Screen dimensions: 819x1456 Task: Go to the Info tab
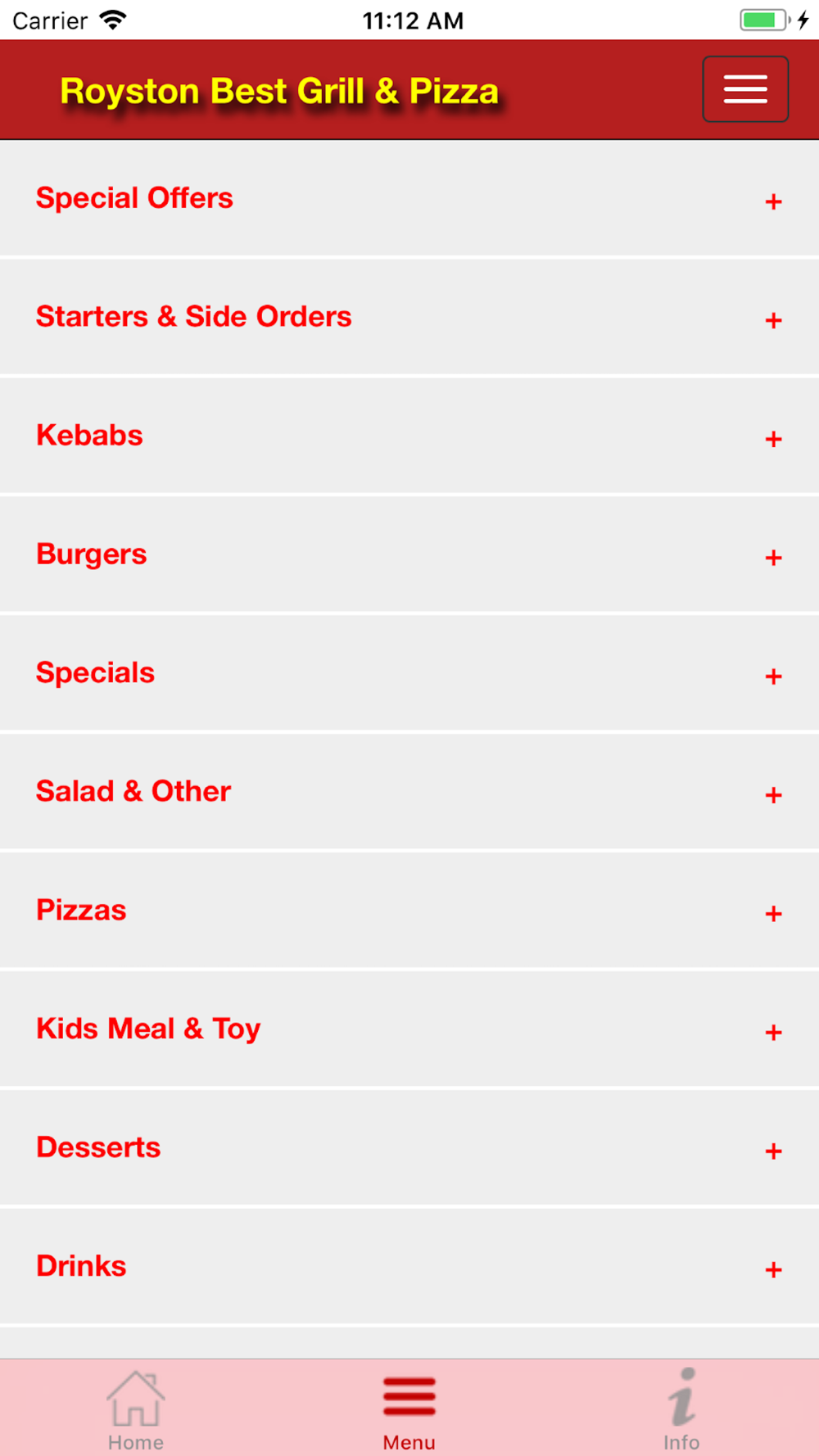[681, 1409]
